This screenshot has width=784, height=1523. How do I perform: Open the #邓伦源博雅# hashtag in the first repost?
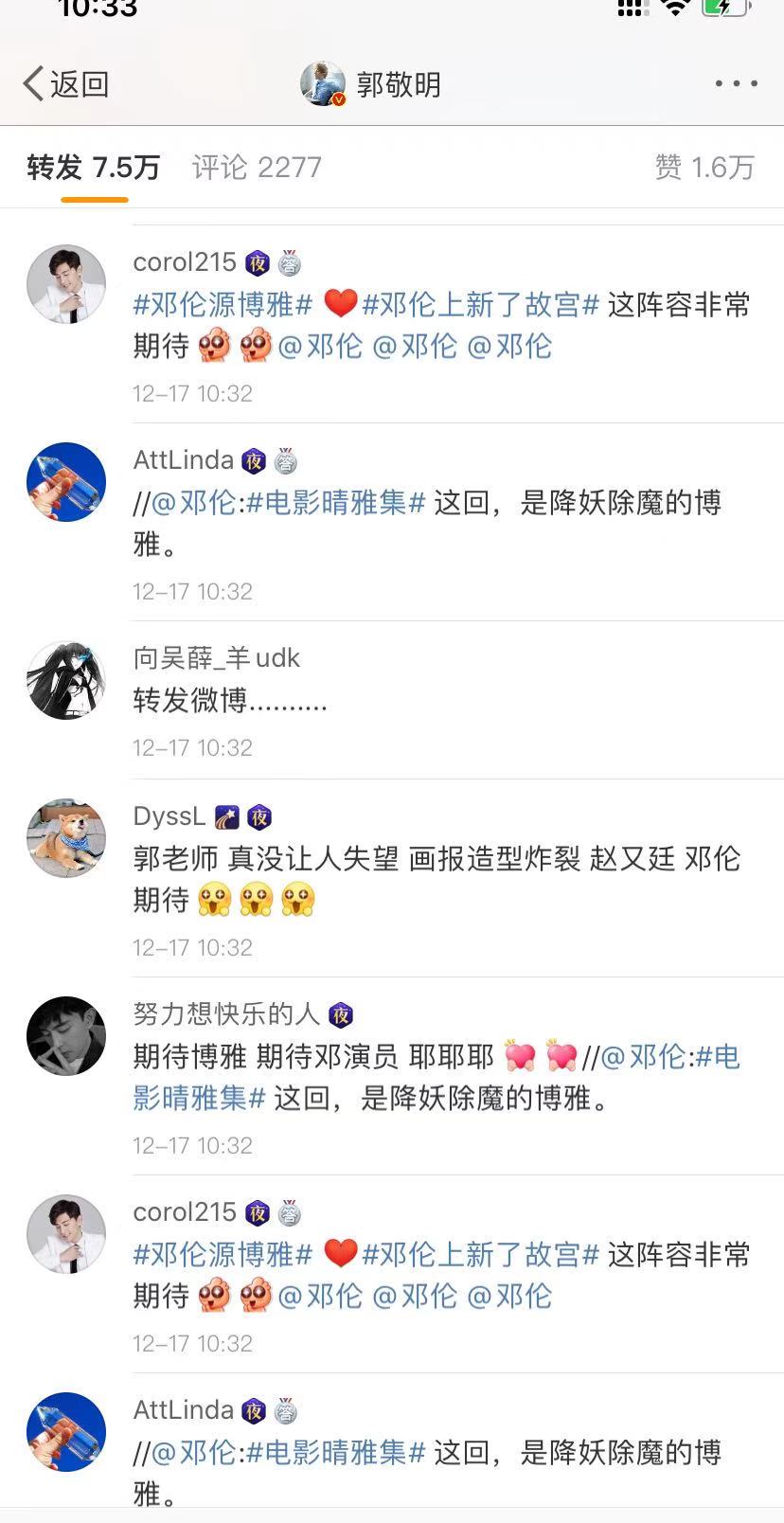coord(223,305)
